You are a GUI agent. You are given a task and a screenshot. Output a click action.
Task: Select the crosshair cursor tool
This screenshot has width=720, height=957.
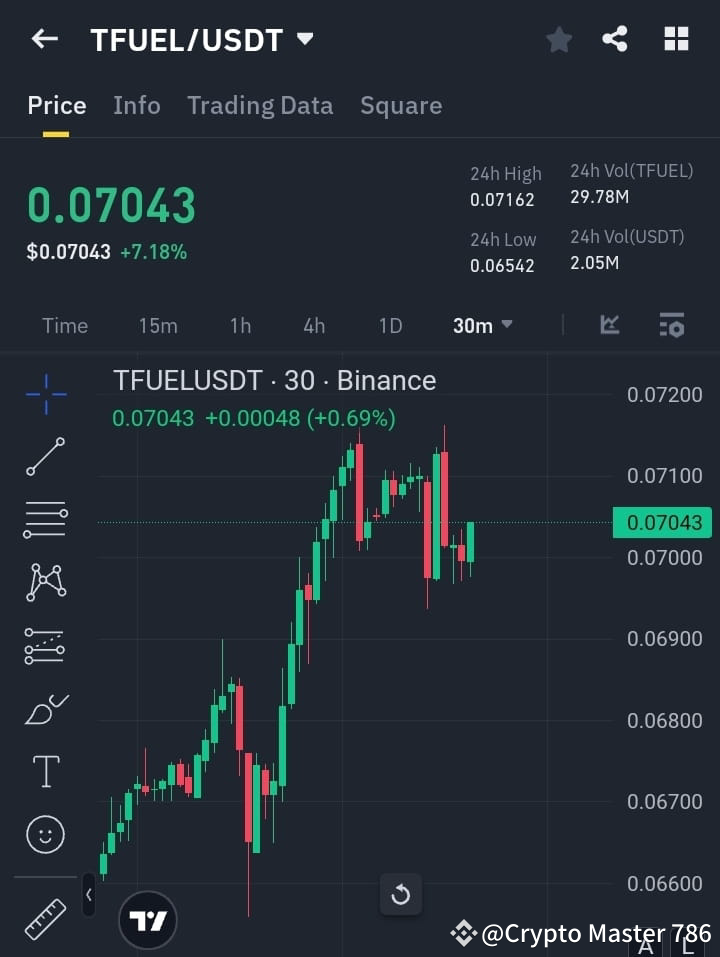click(x=44, y=395)
